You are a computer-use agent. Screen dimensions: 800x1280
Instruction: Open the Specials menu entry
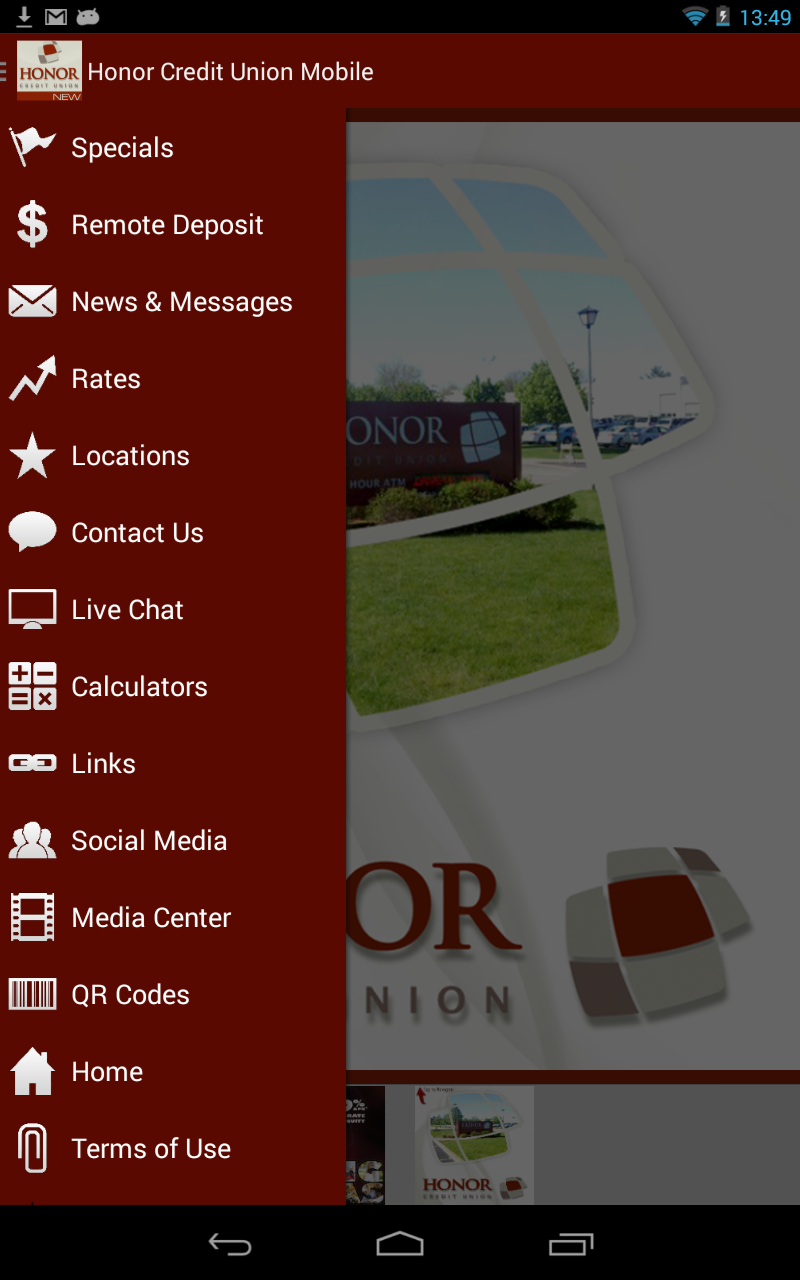122,147
